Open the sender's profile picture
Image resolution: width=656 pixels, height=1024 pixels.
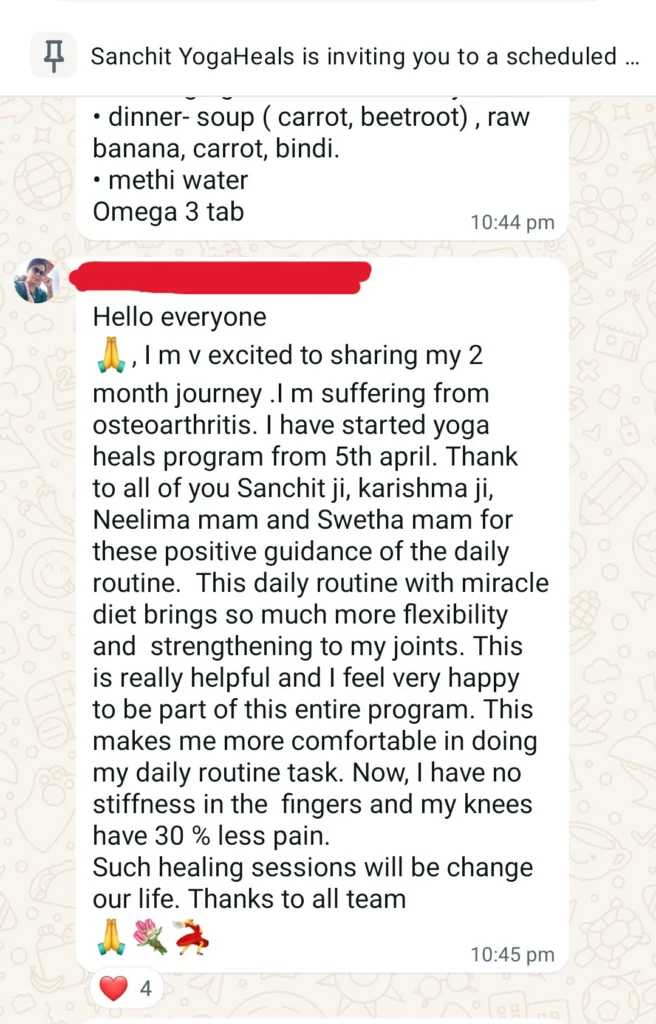(x=36, y=281)
